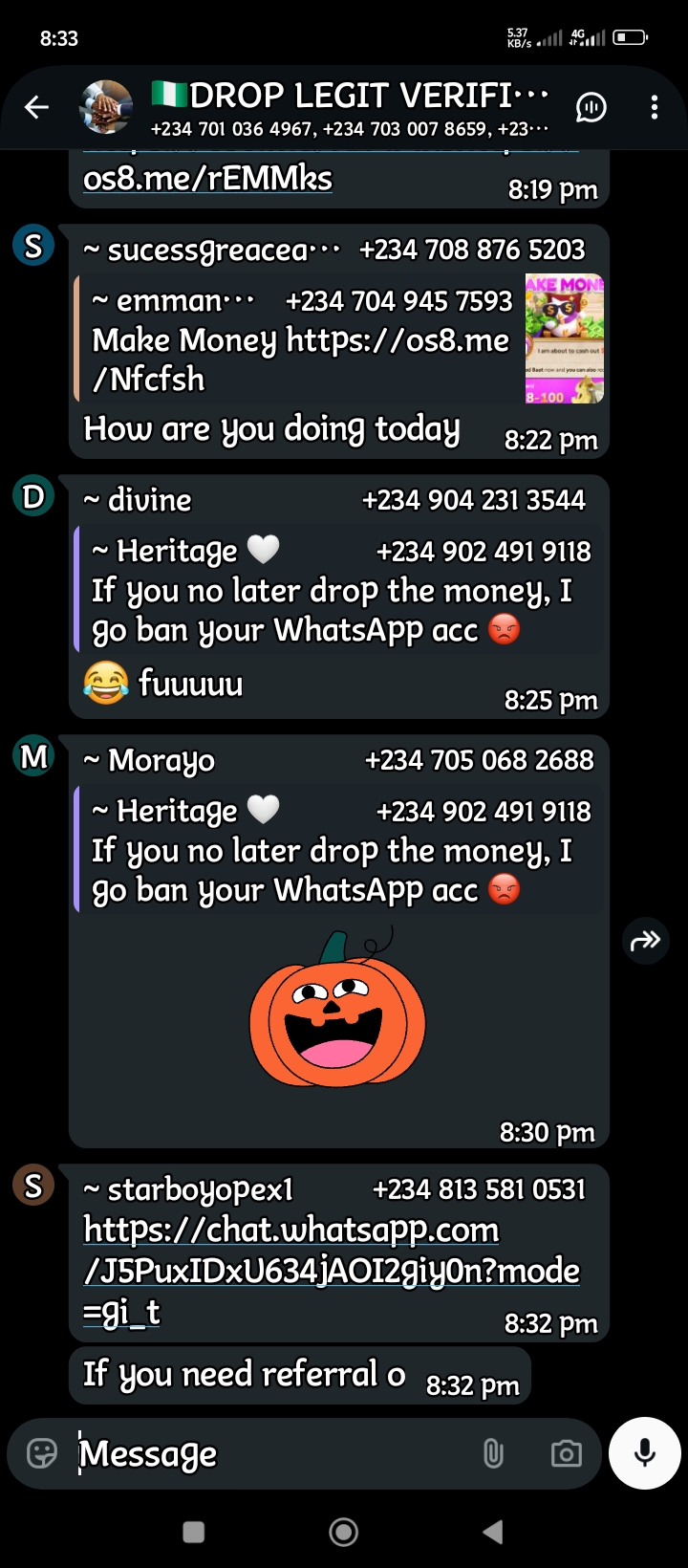Open the os8.me/rEMMks link
This screenshot has height=1568, width=688.
click(208, 179)
